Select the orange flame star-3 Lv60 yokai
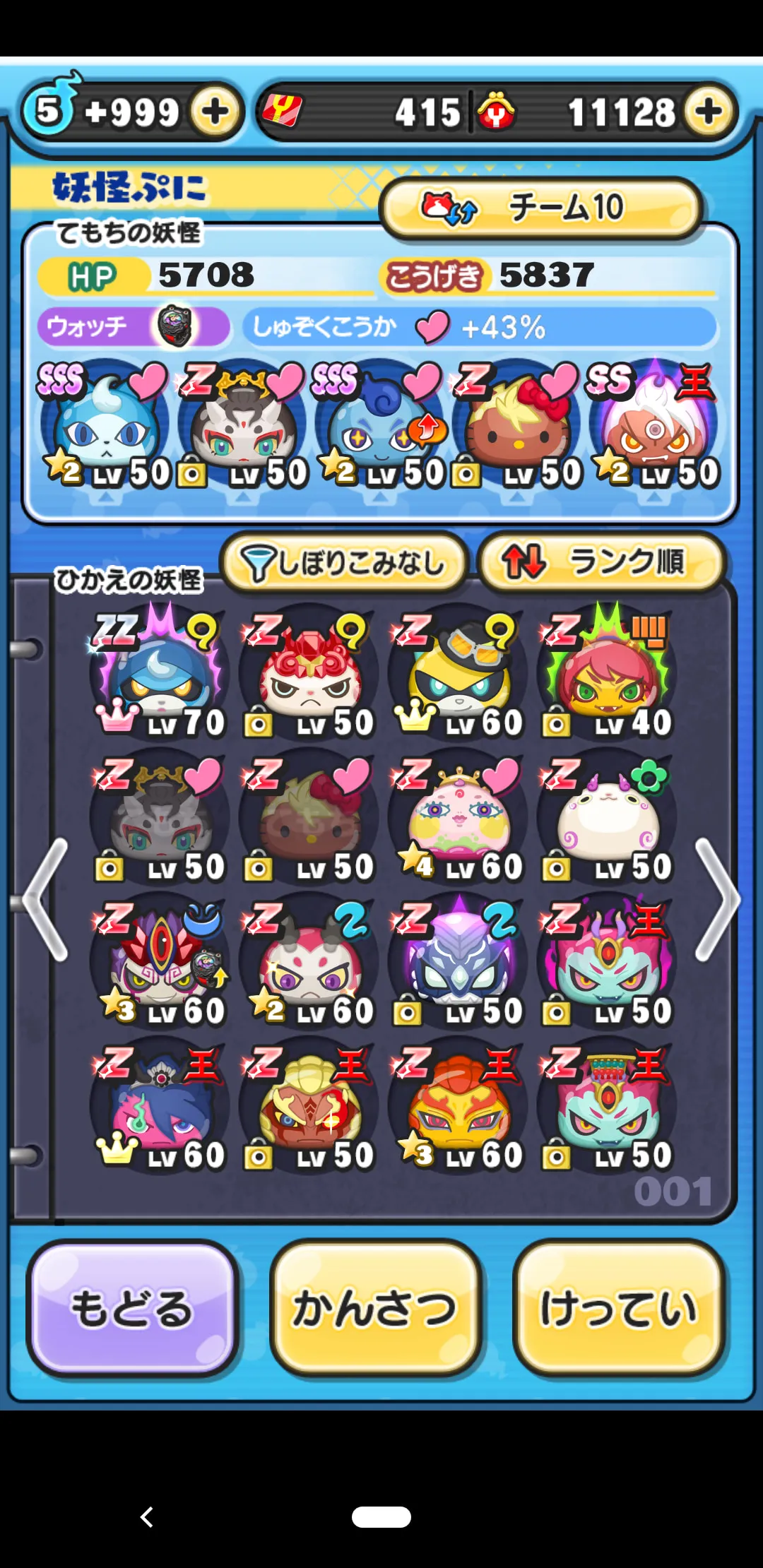The width and height of the screenshot is (763, 1568). 458,1106
